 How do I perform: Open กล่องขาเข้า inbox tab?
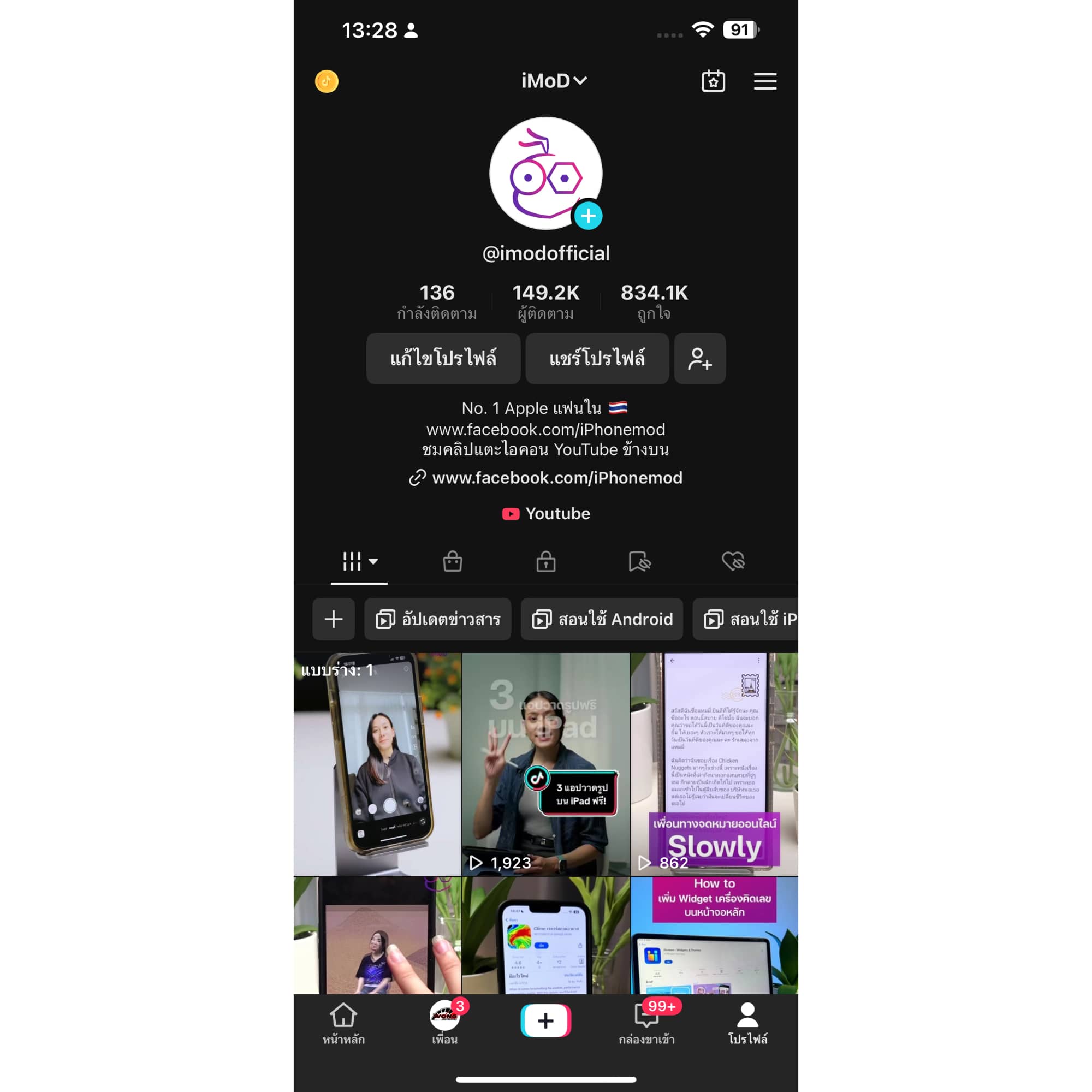tap(646, 1024)
